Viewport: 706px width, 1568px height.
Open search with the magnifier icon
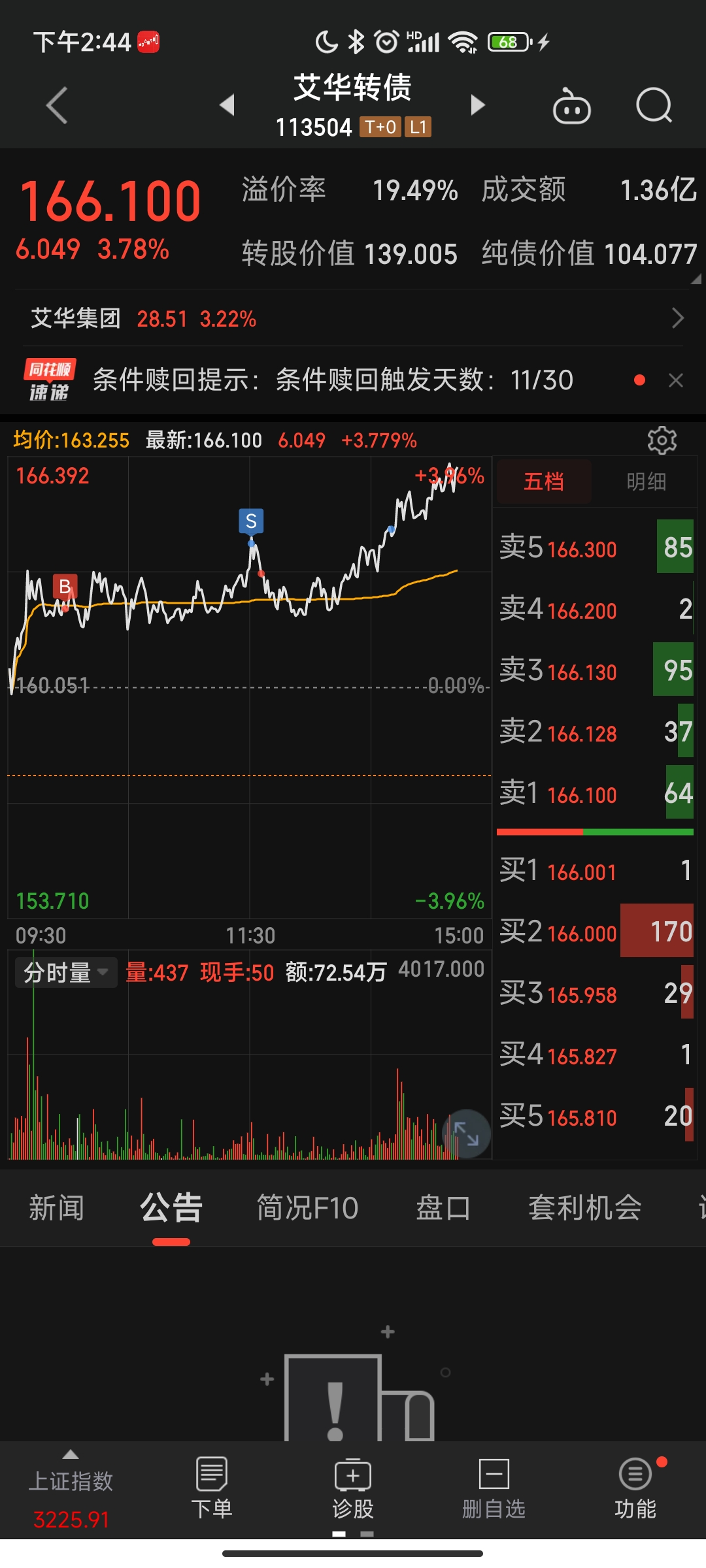[x=654, y=105]
